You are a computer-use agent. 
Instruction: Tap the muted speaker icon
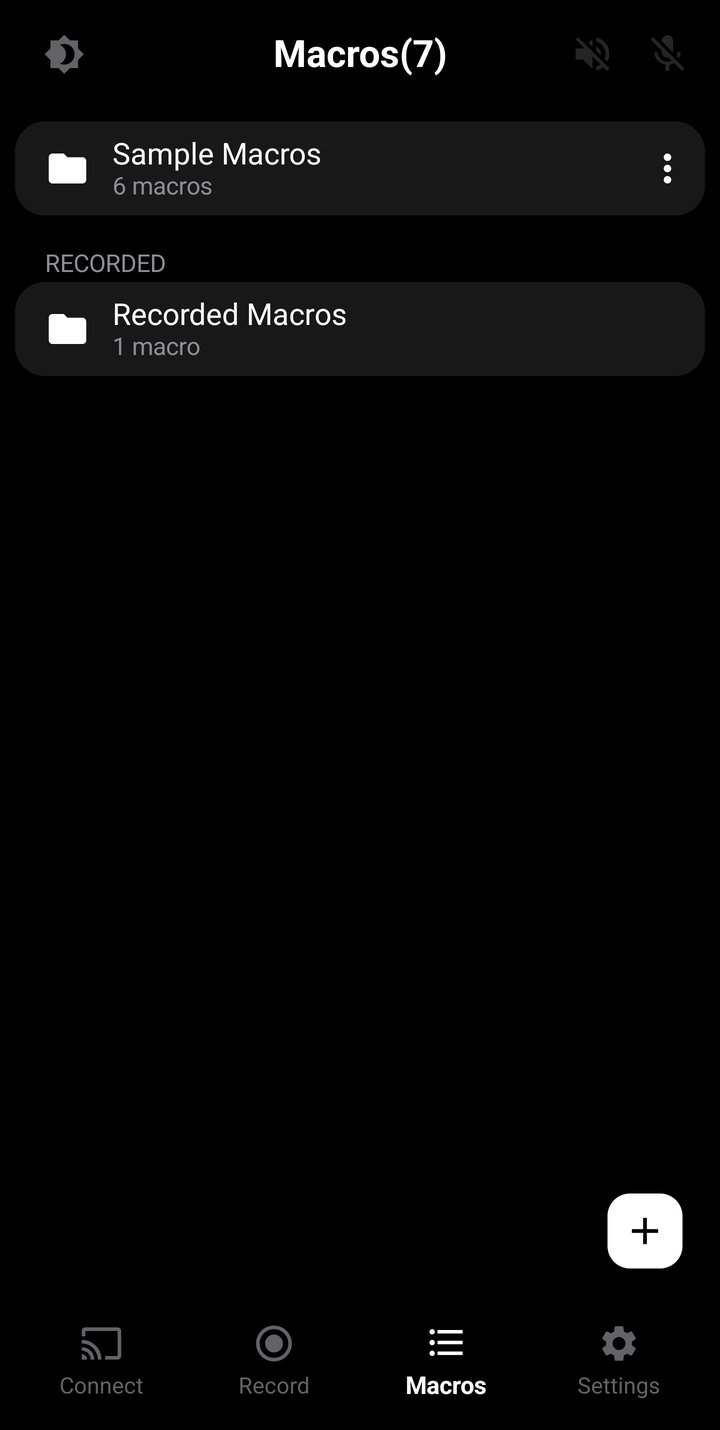(592, 54)
